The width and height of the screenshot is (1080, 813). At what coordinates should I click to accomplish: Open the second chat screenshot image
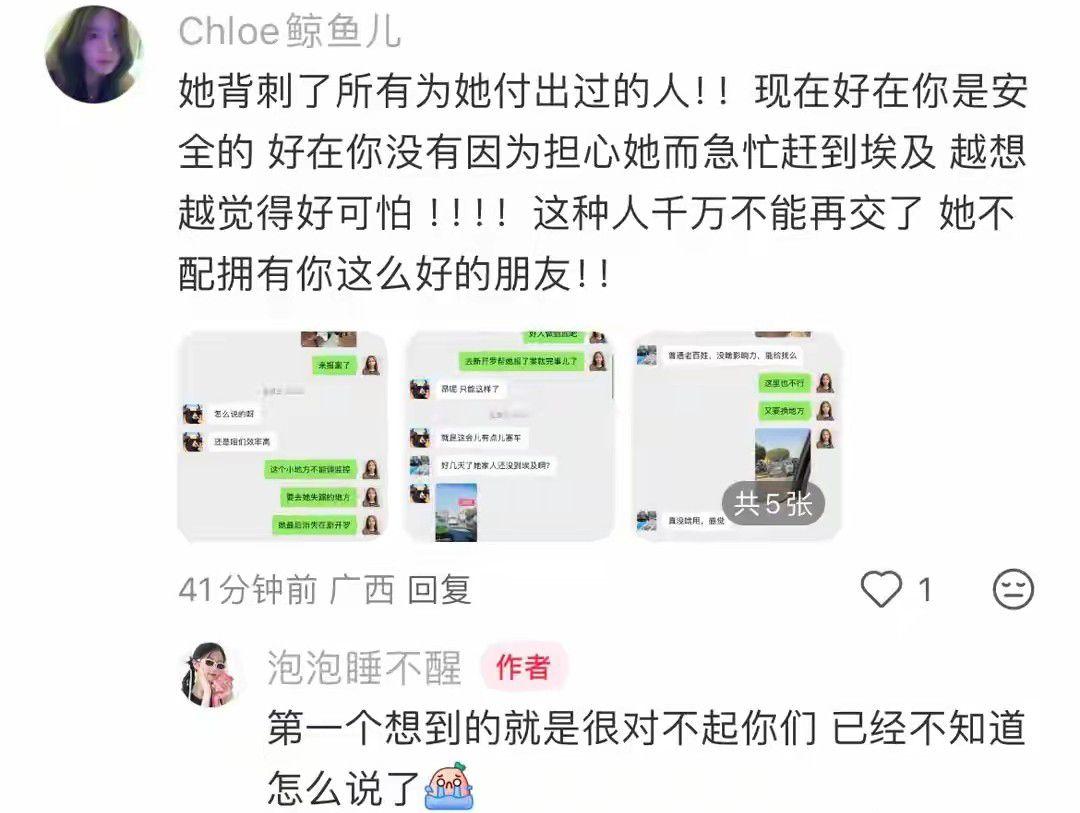click(x=509, y=436)
